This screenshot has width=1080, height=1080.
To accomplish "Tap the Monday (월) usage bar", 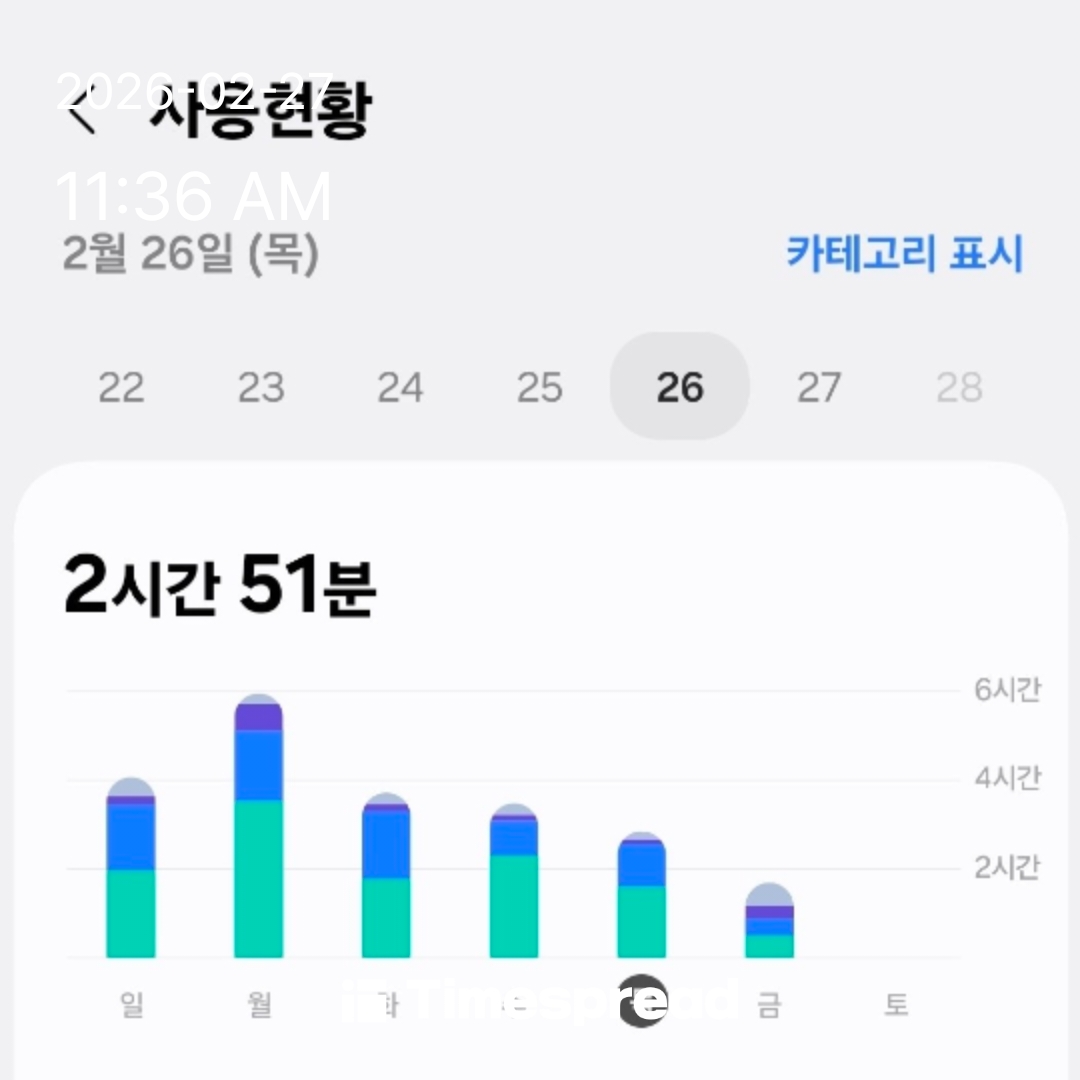I will click(x=258, y=828).
